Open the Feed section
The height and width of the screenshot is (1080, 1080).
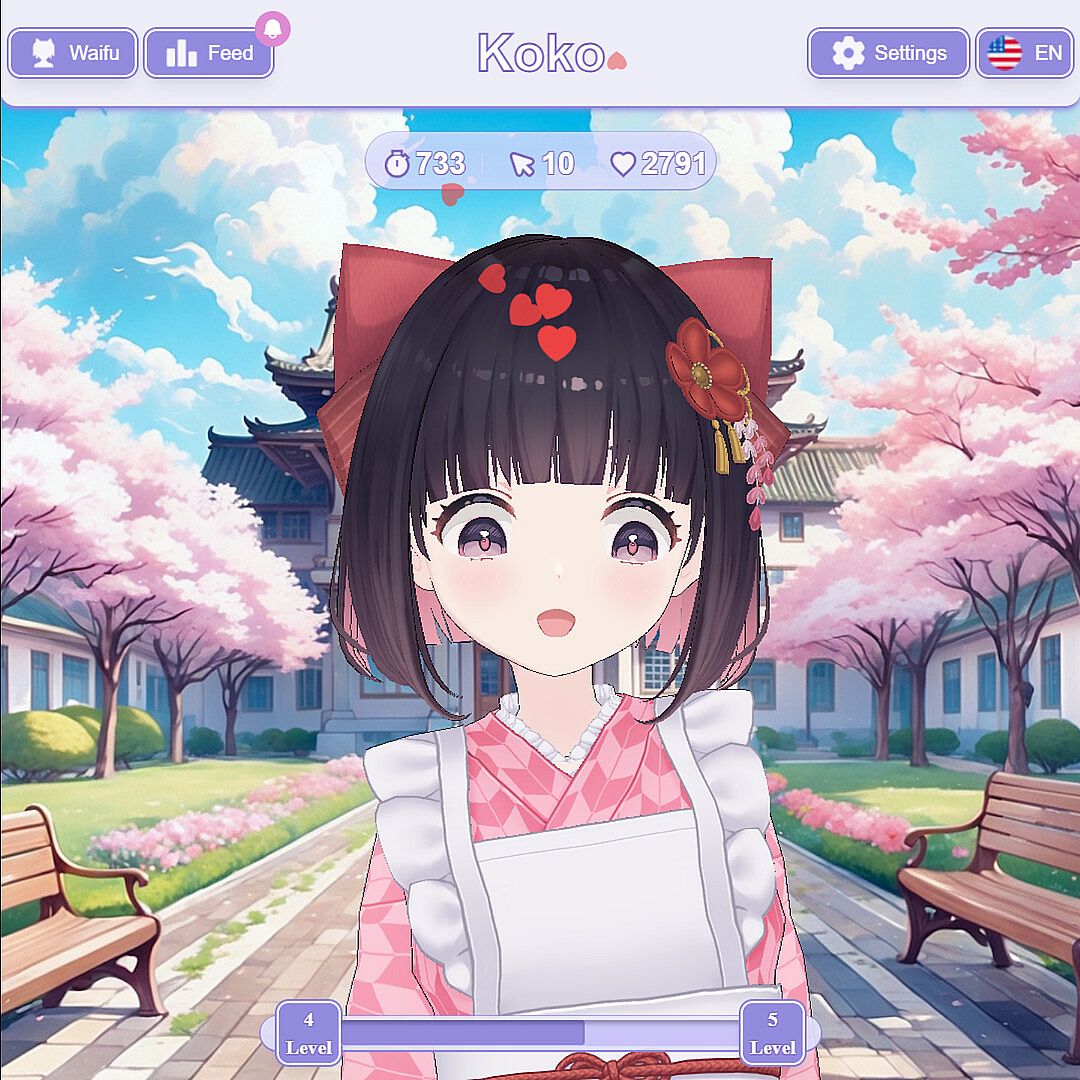(209, 53)
